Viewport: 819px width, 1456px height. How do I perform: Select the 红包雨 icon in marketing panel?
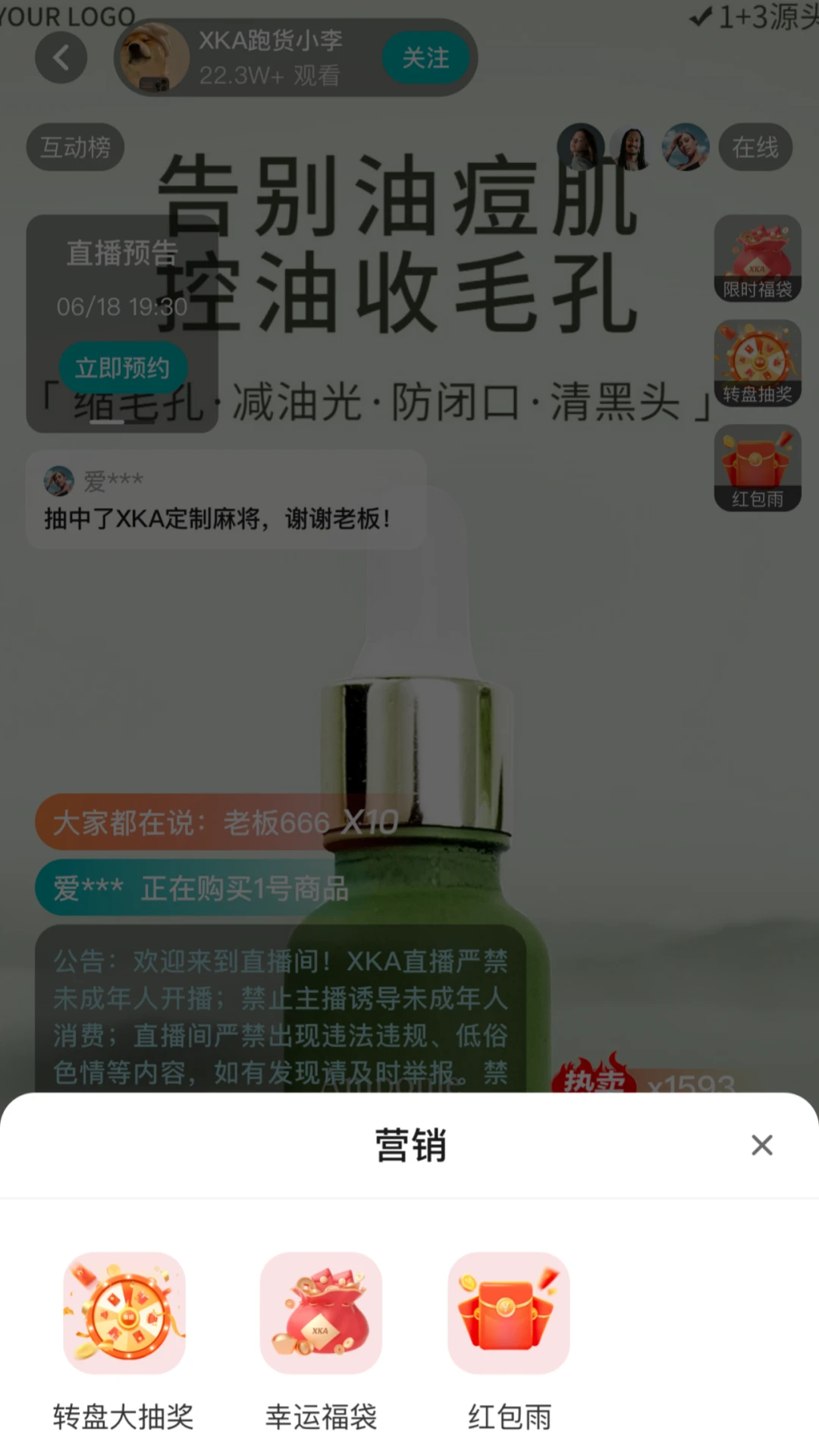pyautogui.click(x=508, y=1312)
